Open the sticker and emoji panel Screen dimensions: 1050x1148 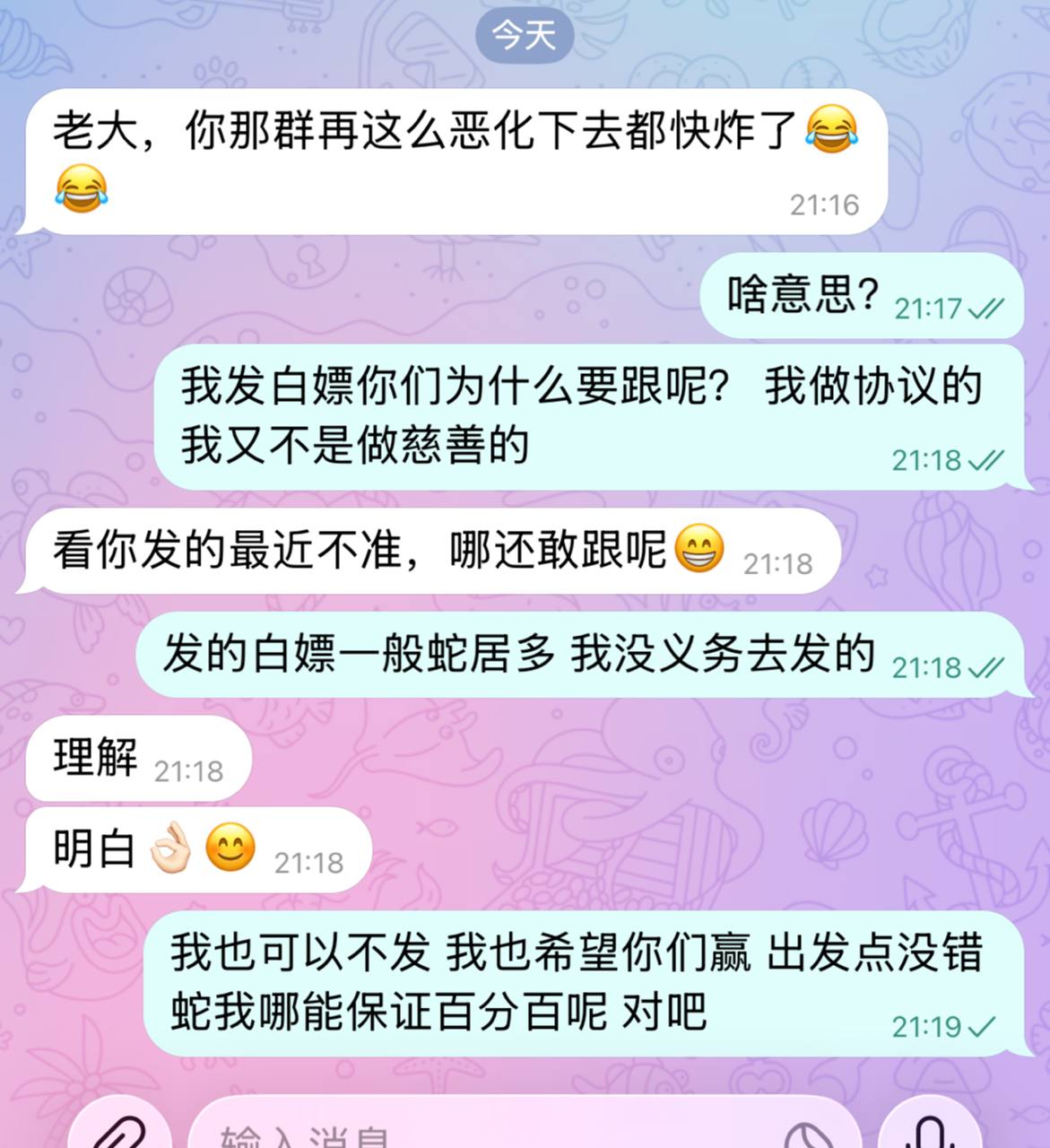point(809,1137)
